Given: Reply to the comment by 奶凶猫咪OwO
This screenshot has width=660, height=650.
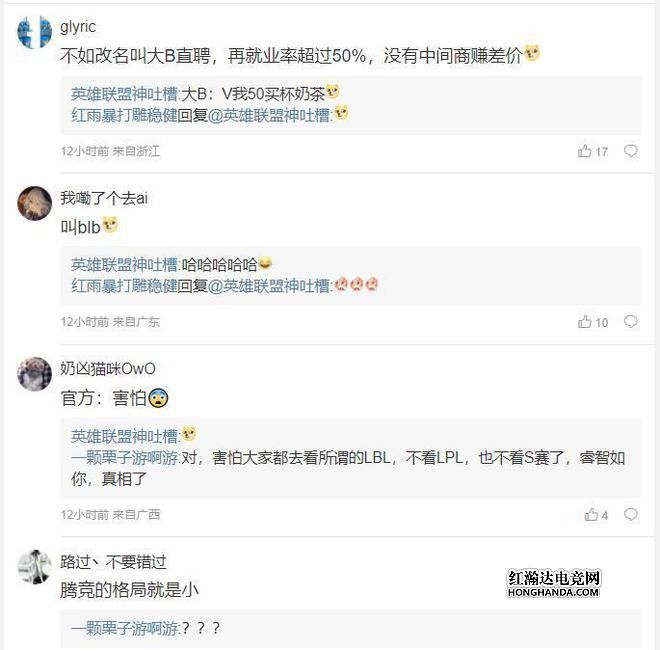Looking at the screenshot, I should pos(631,515).
